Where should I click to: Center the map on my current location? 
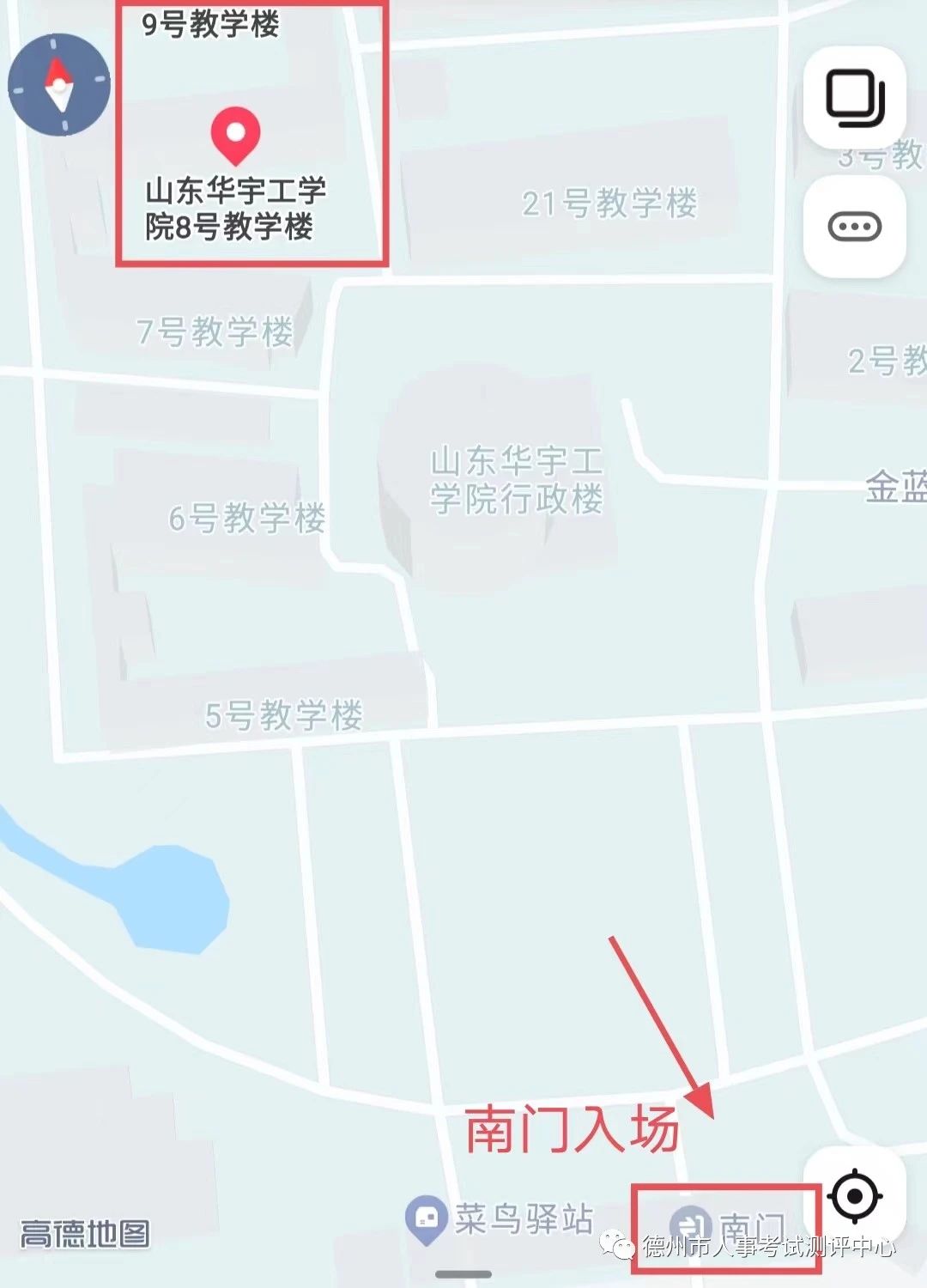pos(855,1195)
